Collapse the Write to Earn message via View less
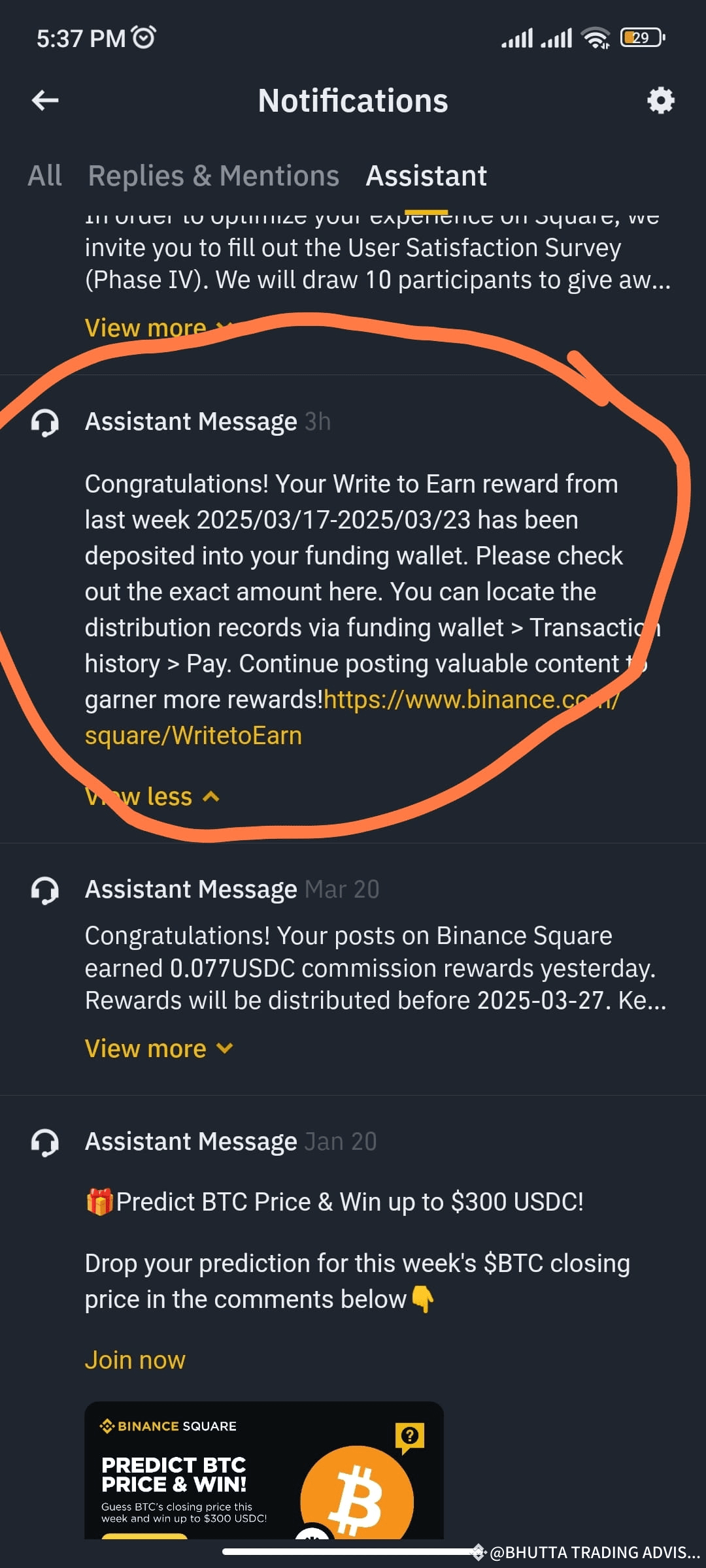This screenshot has height=1568, width=706. 152,796
